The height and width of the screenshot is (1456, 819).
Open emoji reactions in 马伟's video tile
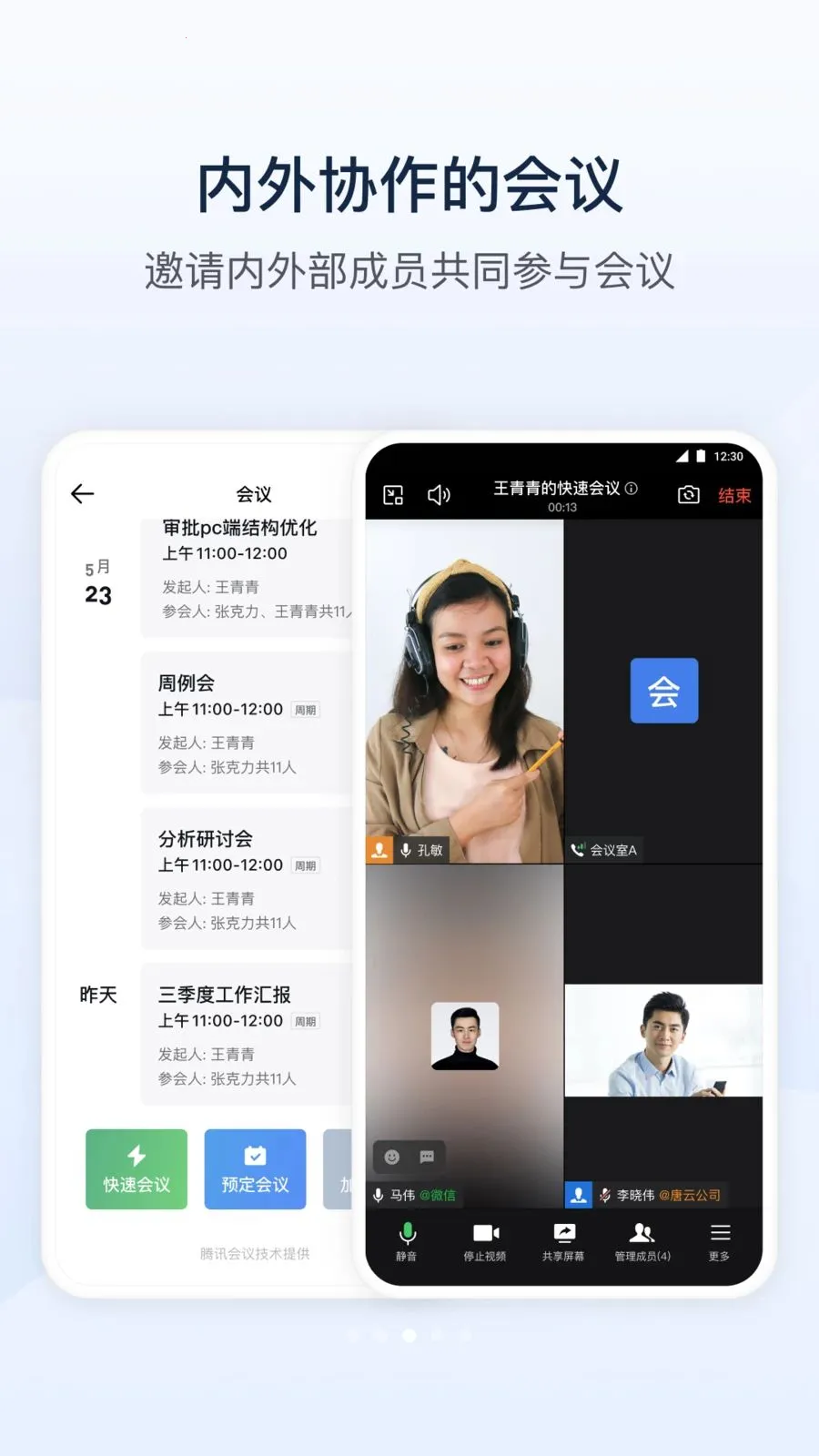tap(391, 1157)
